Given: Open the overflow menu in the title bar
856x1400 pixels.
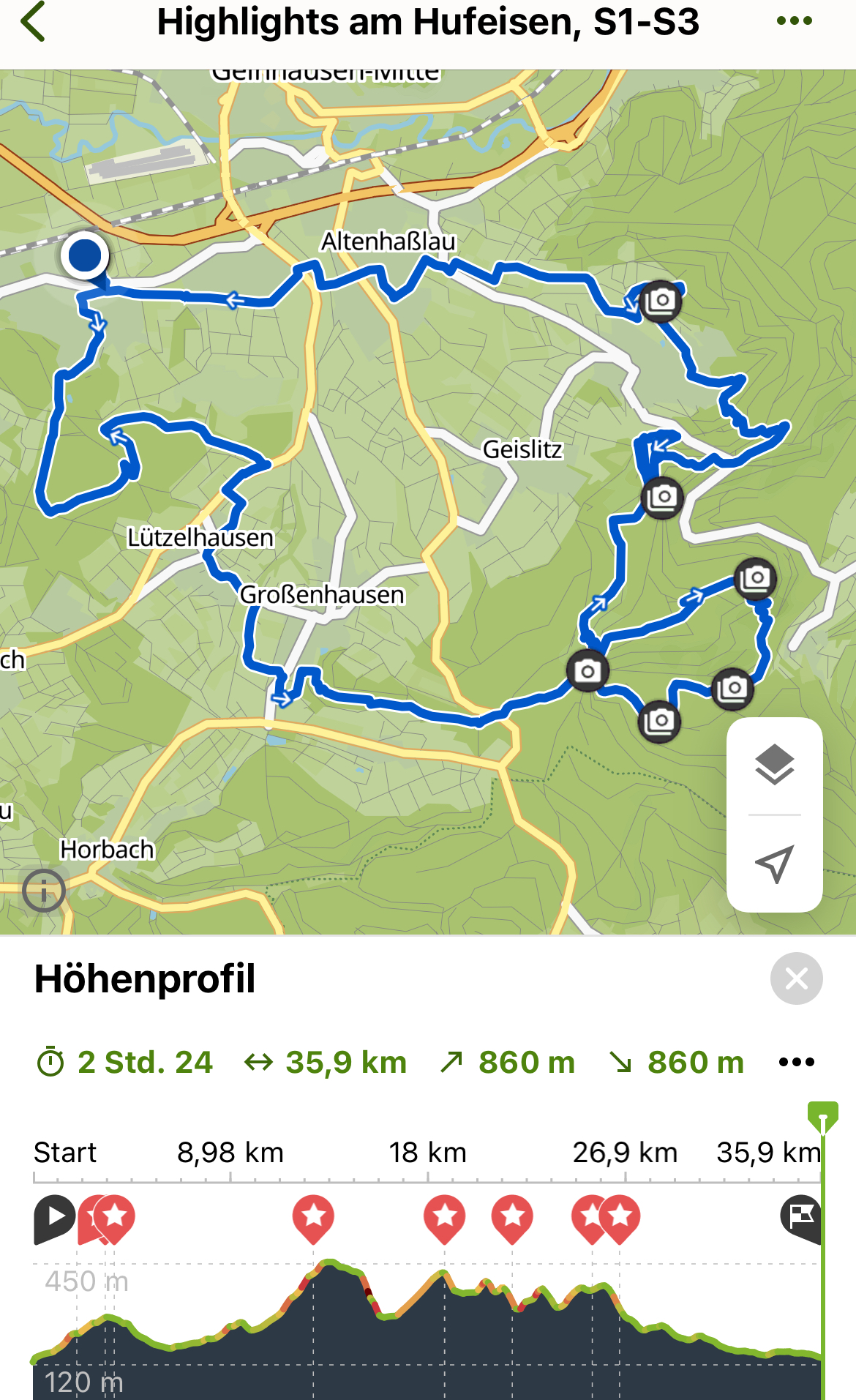Looking at the screenshot, I should click(794, 21).
